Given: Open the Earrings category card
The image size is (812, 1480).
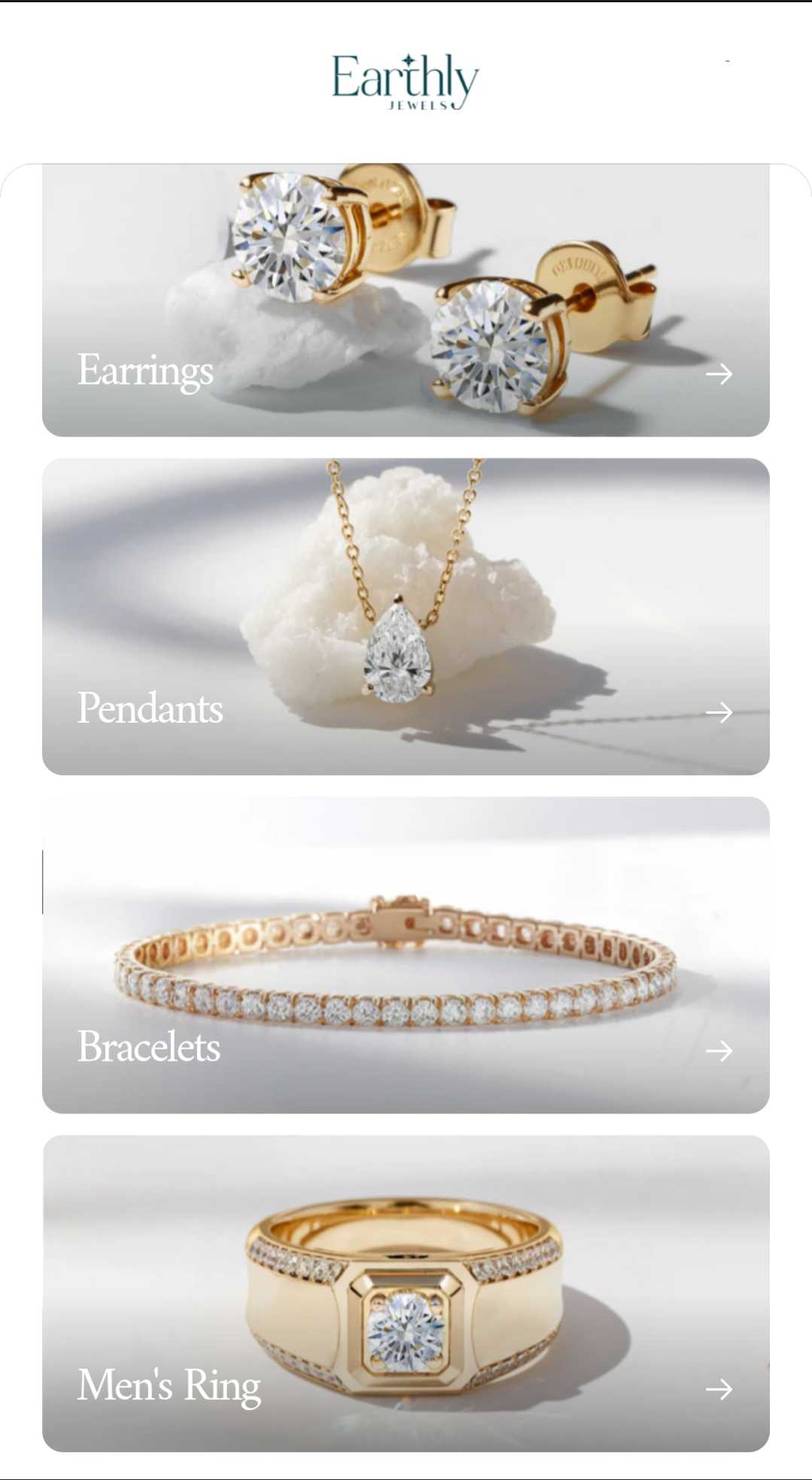Looking at the screenshot, I should click(x=406, y=301).
